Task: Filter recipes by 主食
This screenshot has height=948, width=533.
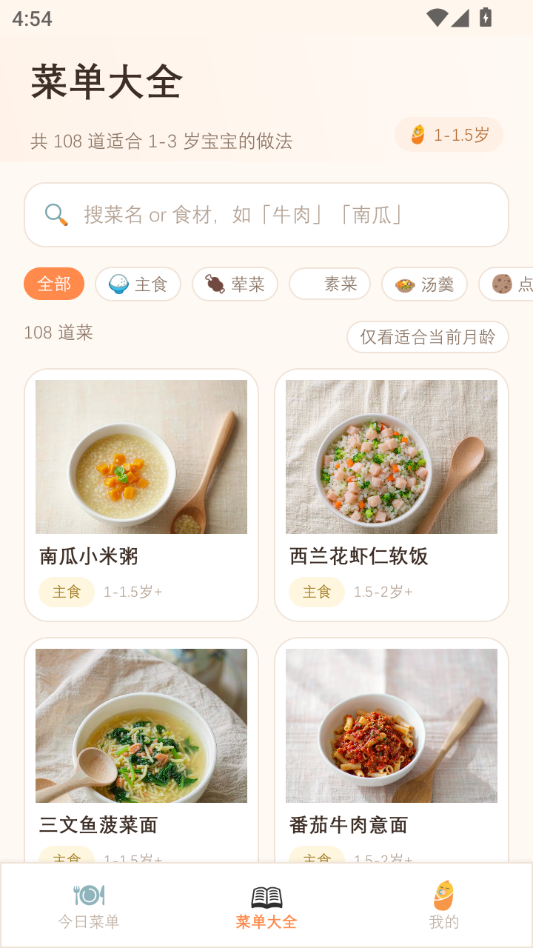Action: coord(138,284)
